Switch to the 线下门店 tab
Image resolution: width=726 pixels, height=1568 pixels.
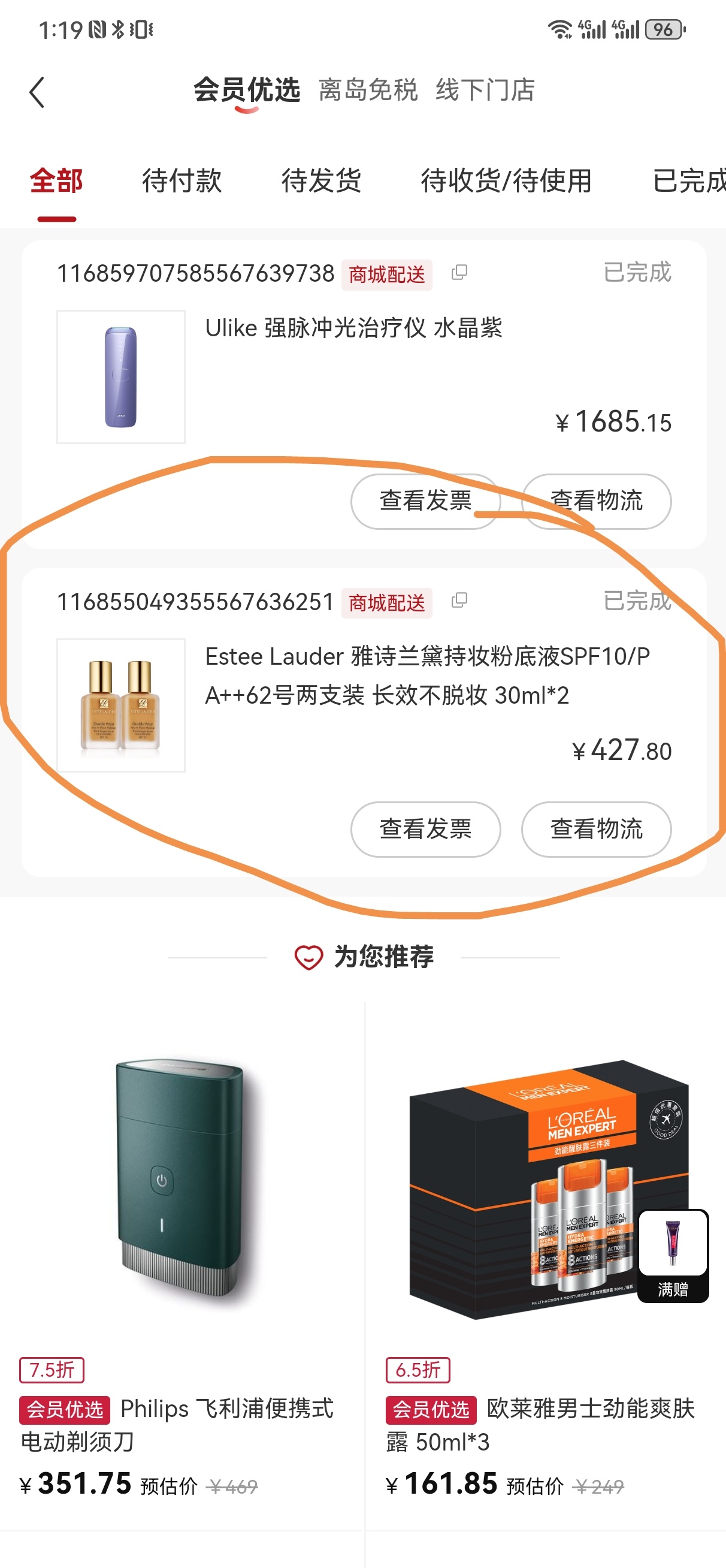tap(485, 90)
